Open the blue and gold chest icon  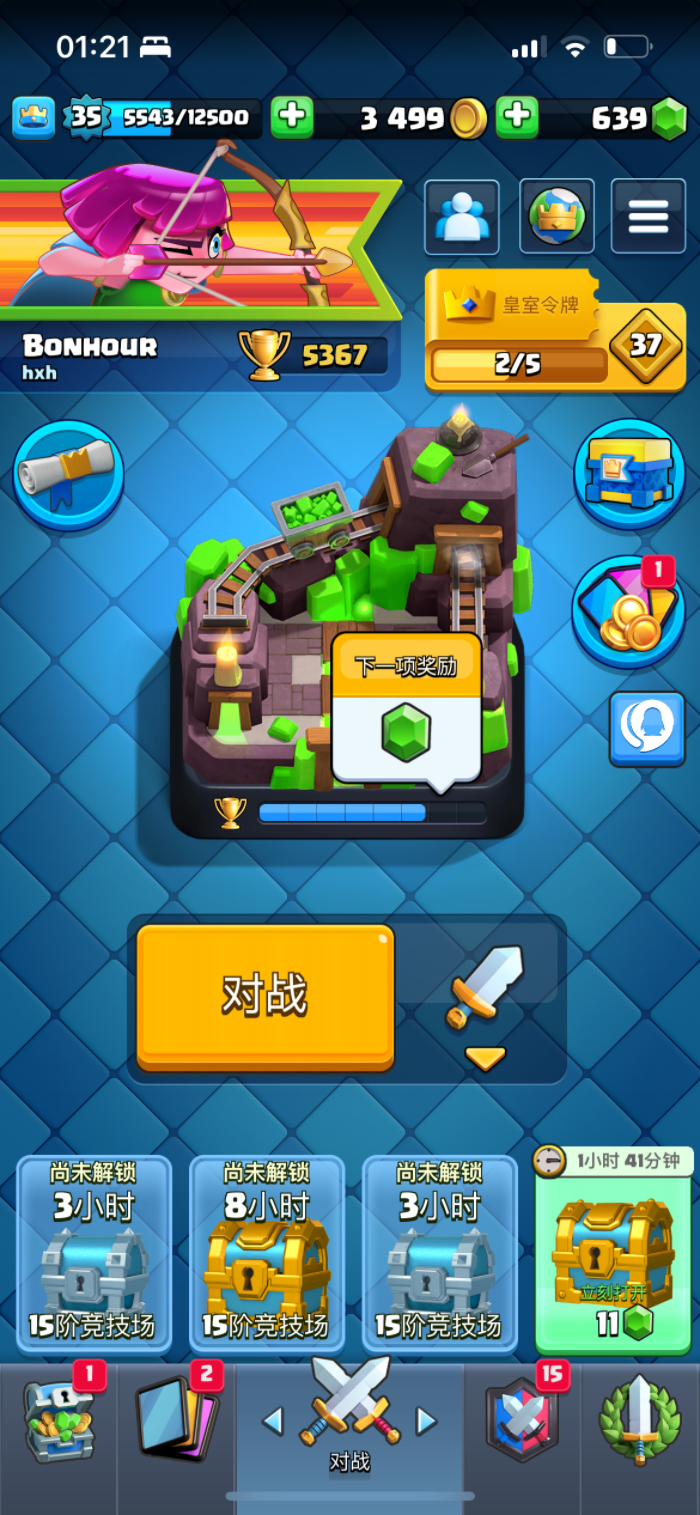tap(629, 475)
